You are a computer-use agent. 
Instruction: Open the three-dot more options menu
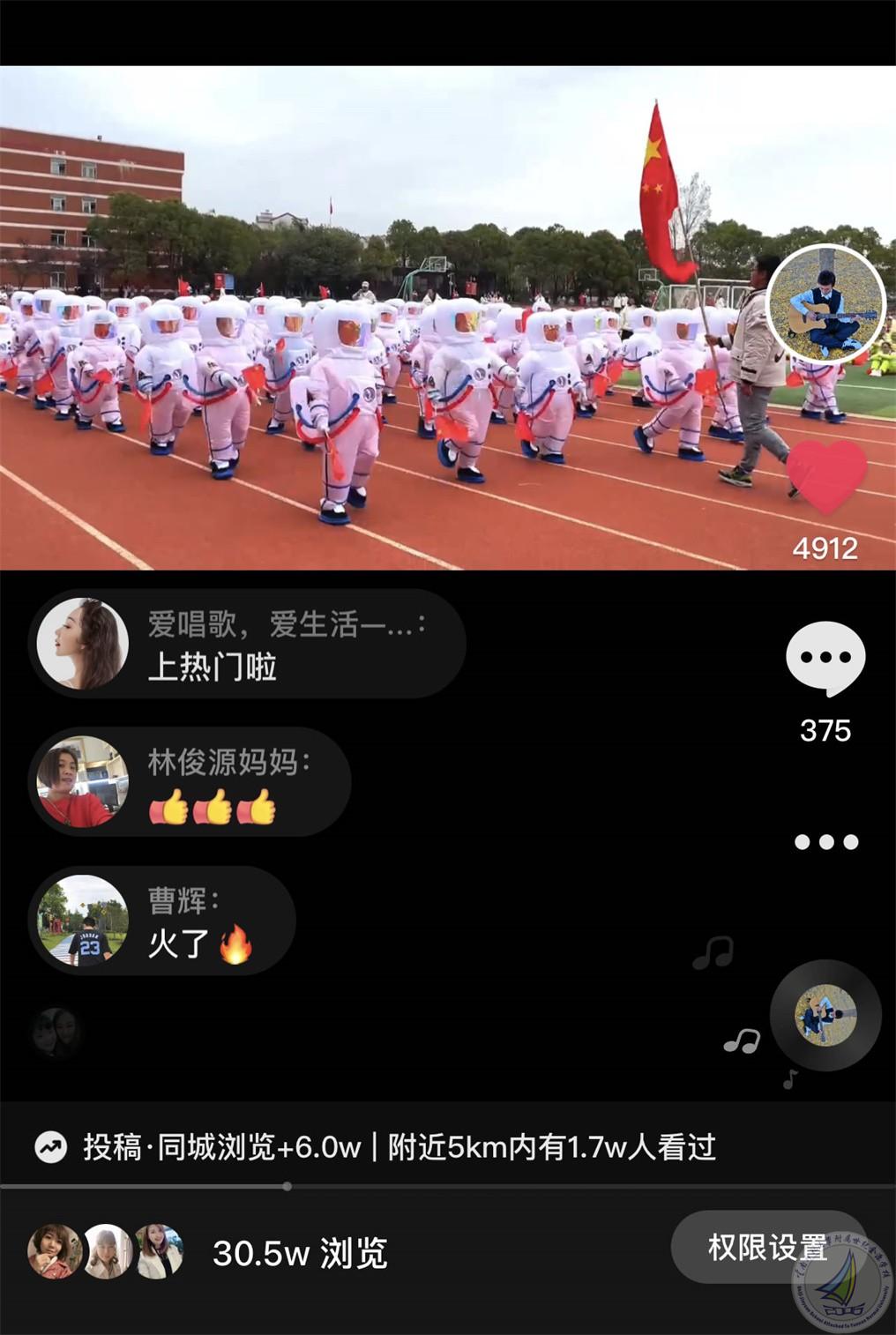(825, 842)
